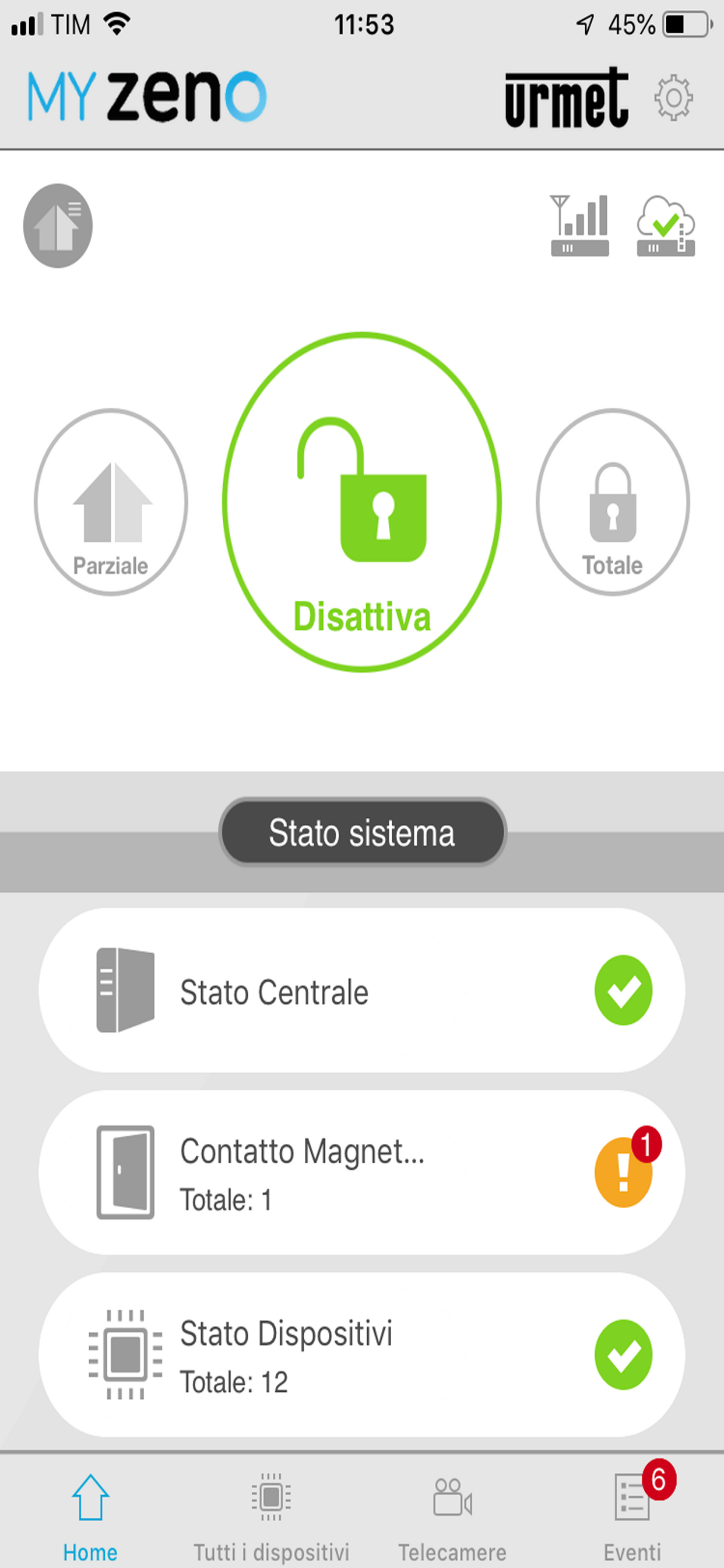Switch to the Tutti i dispositivi tab
The height and width of the screenshot is (1568, 724).
click(271, 1514)
